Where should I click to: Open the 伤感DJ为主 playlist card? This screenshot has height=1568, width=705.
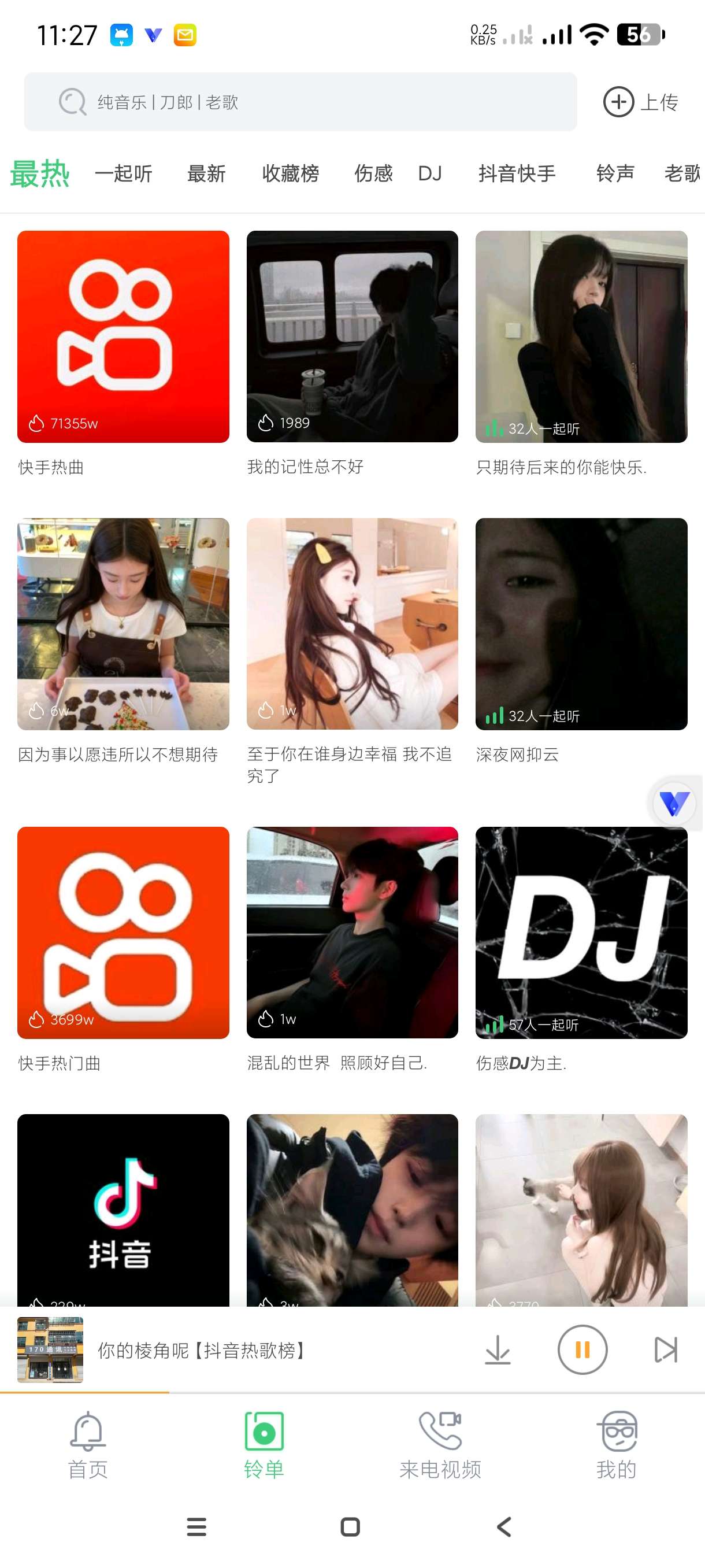(x=581, y=933)
